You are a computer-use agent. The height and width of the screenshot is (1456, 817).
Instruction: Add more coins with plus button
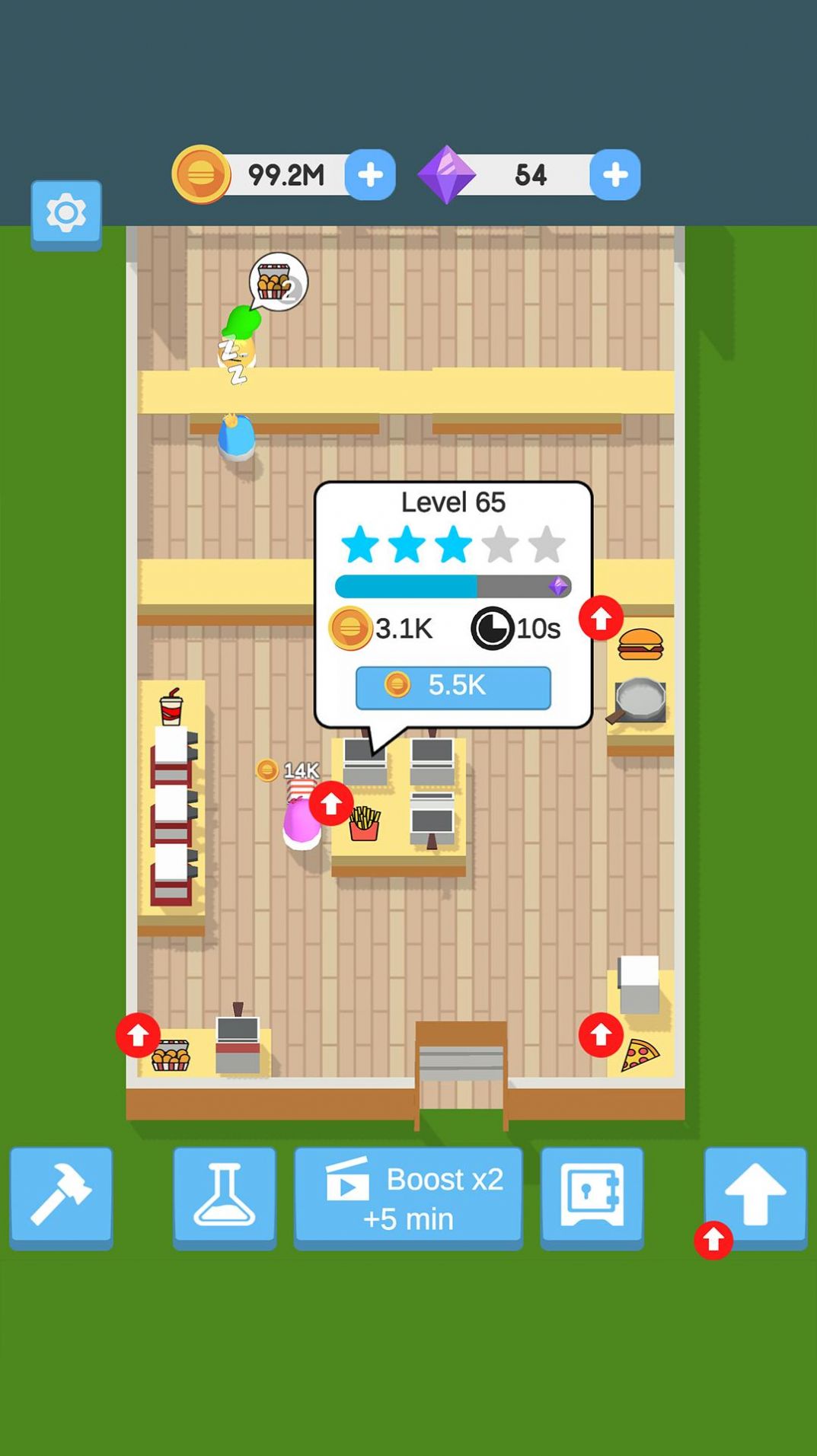(370, 175)
